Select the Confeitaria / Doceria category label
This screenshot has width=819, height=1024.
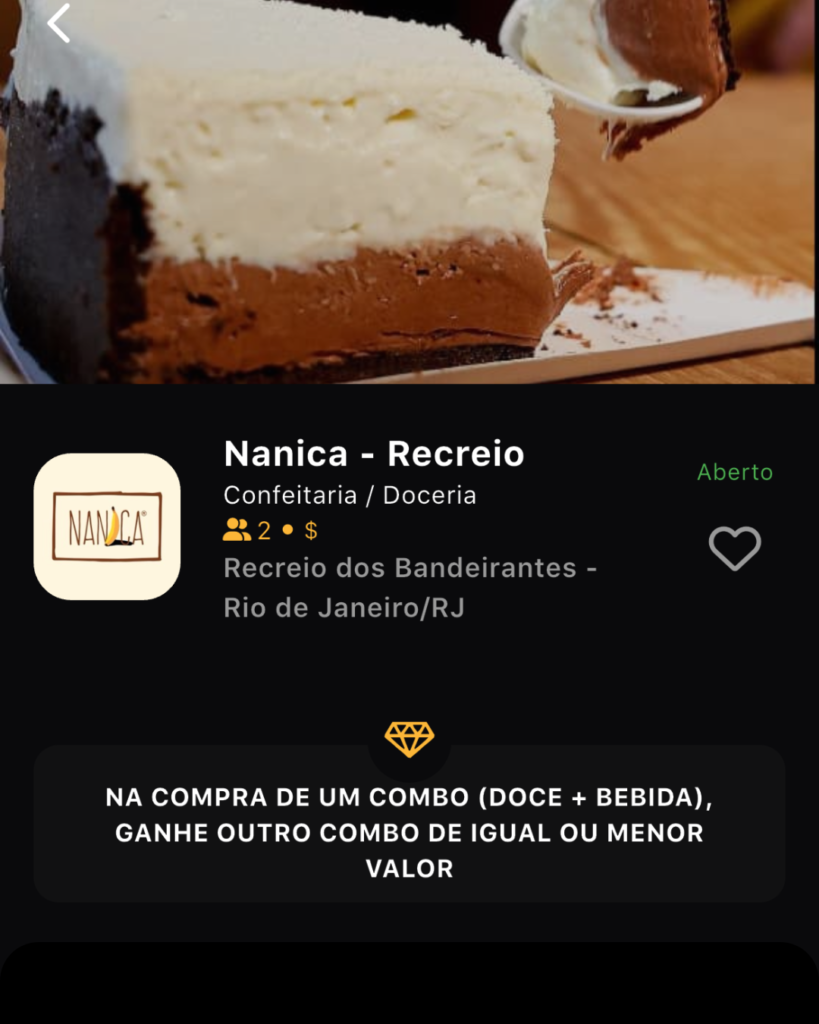pyautogui.click(x=350, y=494)
